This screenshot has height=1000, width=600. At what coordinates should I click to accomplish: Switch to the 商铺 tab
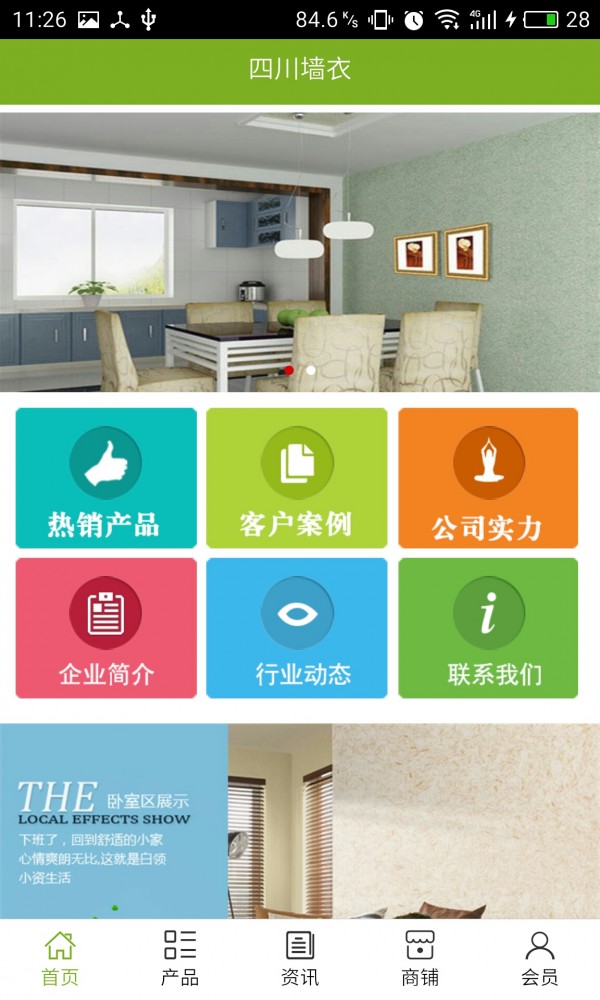click(x=420, y=959)
